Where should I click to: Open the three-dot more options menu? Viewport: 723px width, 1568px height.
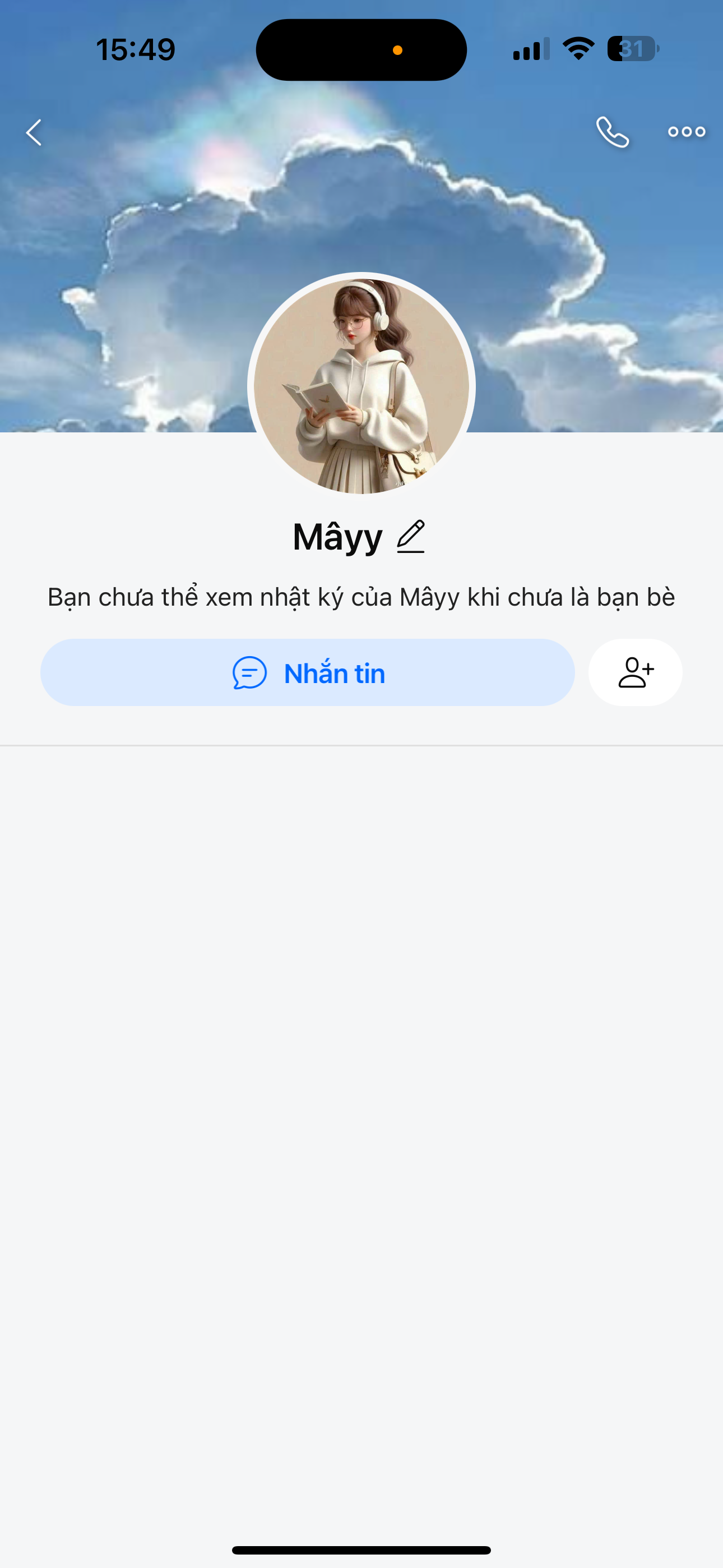tap(686, 132)
